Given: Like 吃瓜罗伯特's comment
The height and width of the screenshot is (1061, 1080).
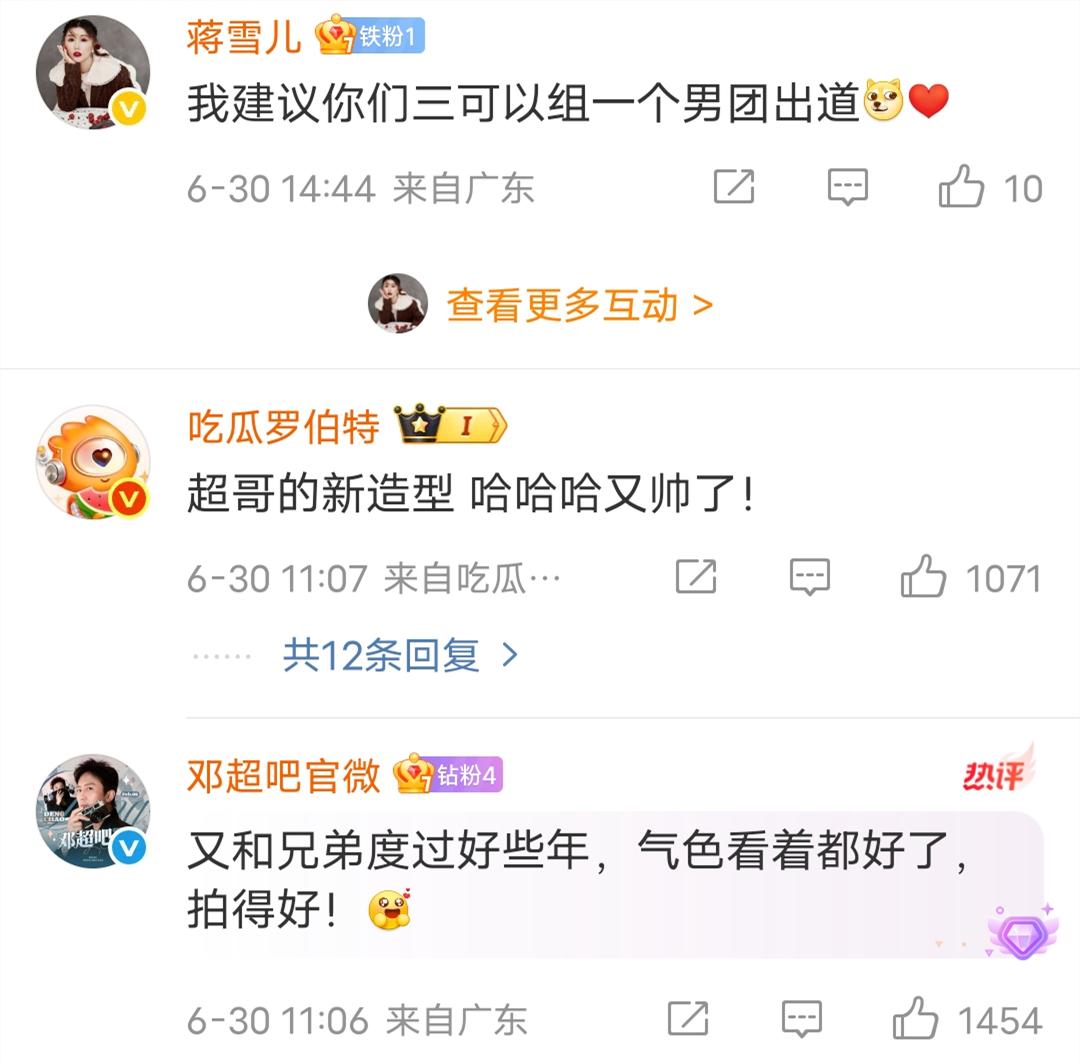Looking at the screenshot, I should point(923,577).
